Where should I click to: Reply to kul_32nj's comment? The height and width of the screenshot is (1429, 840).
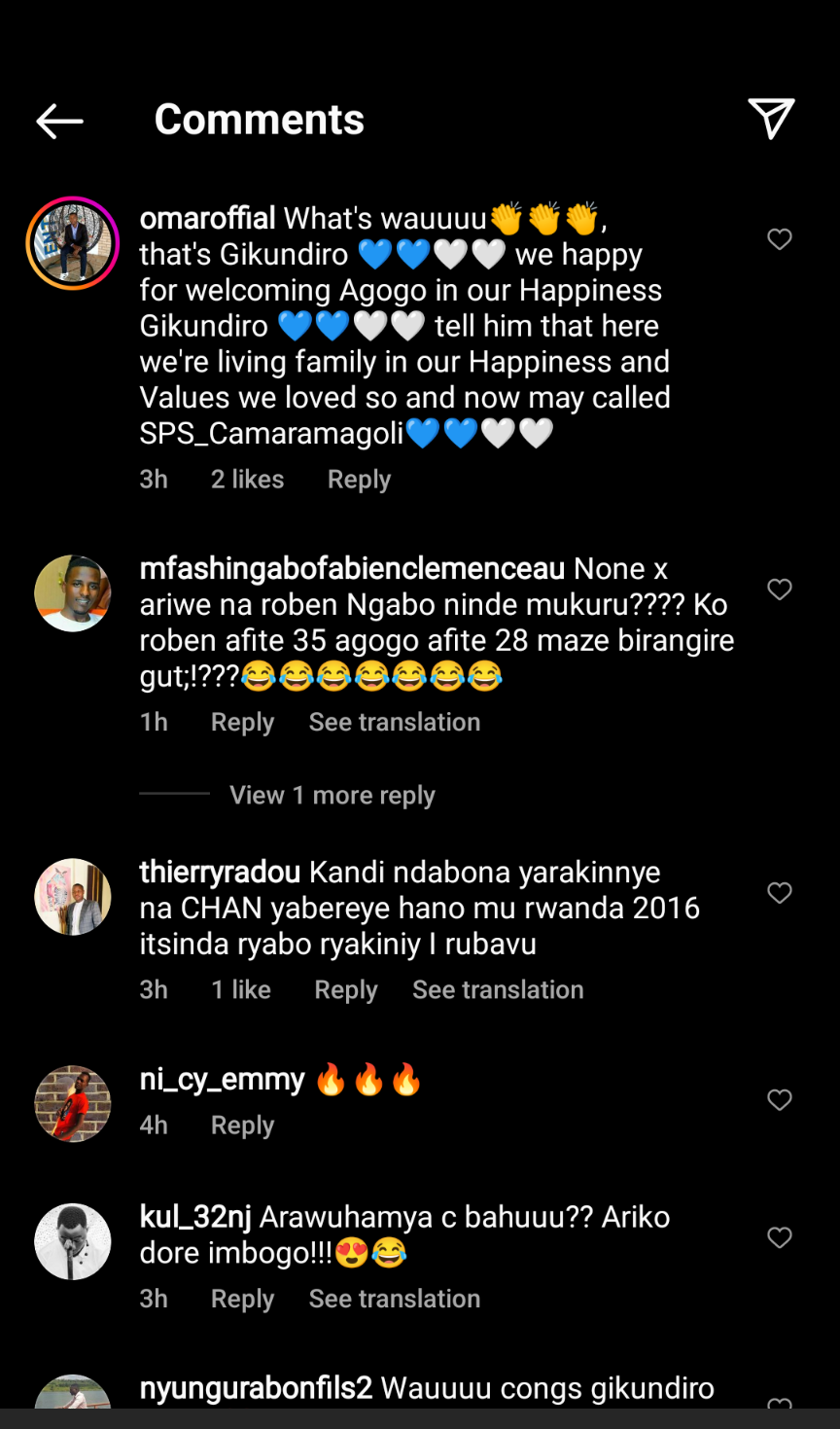tap(242, 1300)
